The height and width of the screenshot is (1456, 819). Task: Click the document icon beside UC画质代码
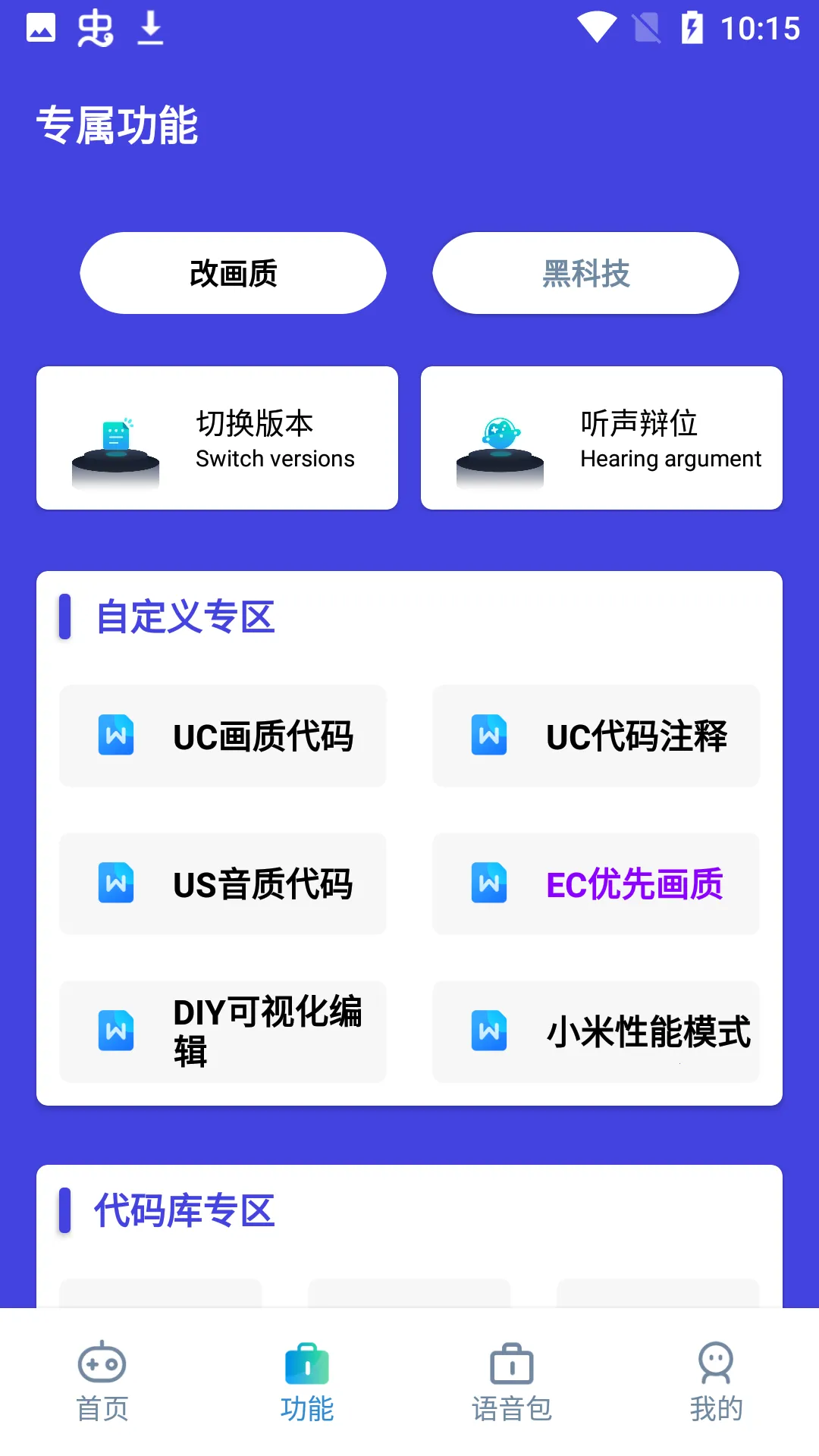(x=116, y=735)
